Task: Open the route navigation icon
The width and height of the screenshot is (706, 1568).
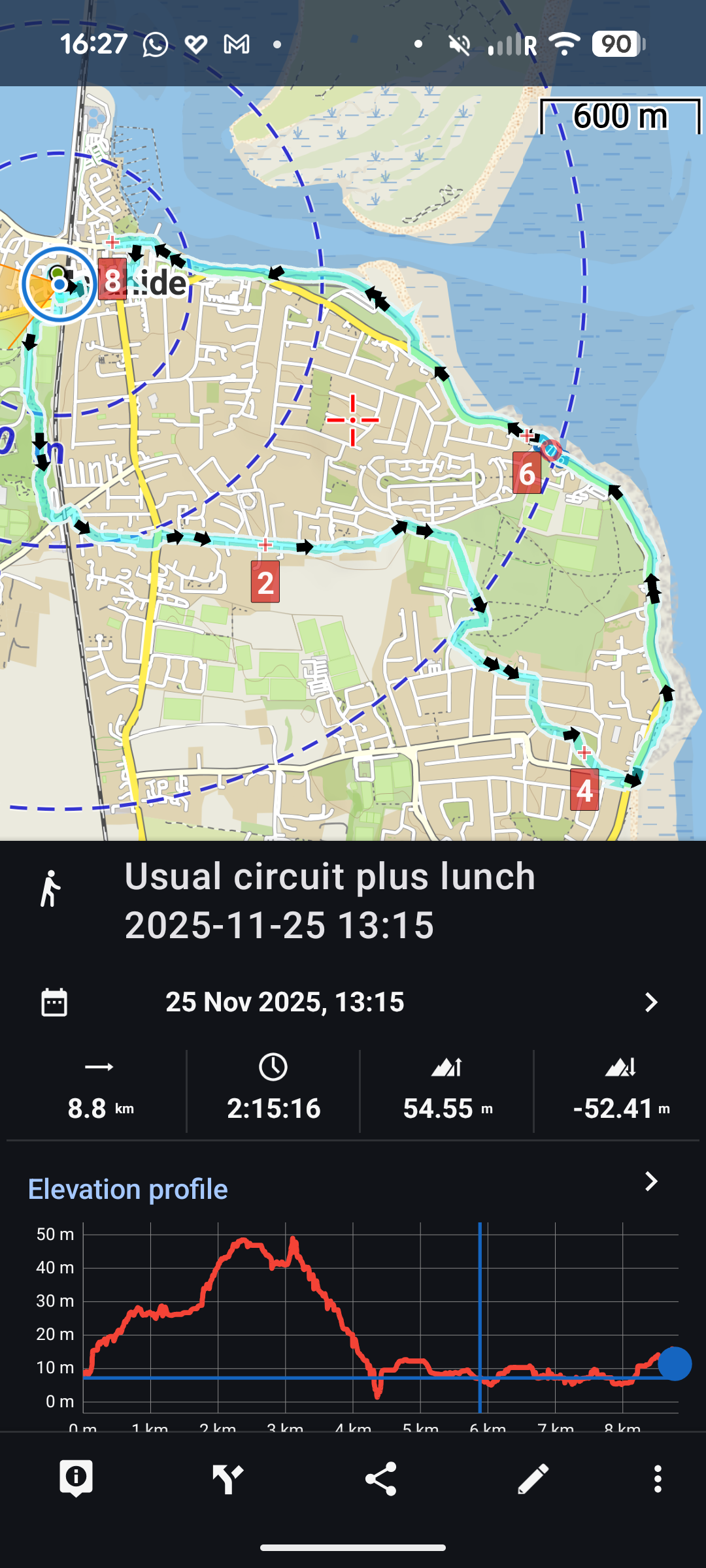Action: [x=228, y=1478]
